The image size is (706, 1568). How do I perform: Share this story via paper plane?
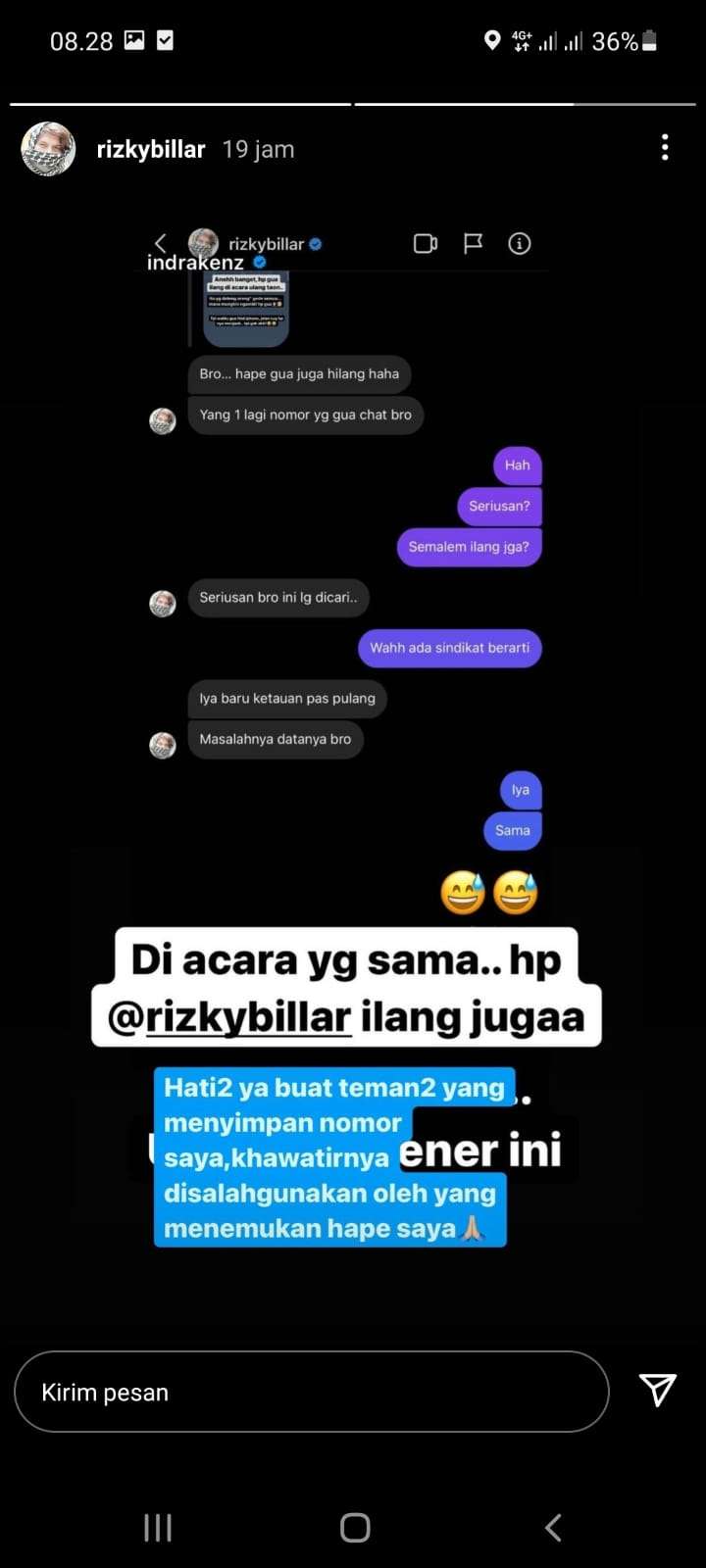coord(657,1390)
